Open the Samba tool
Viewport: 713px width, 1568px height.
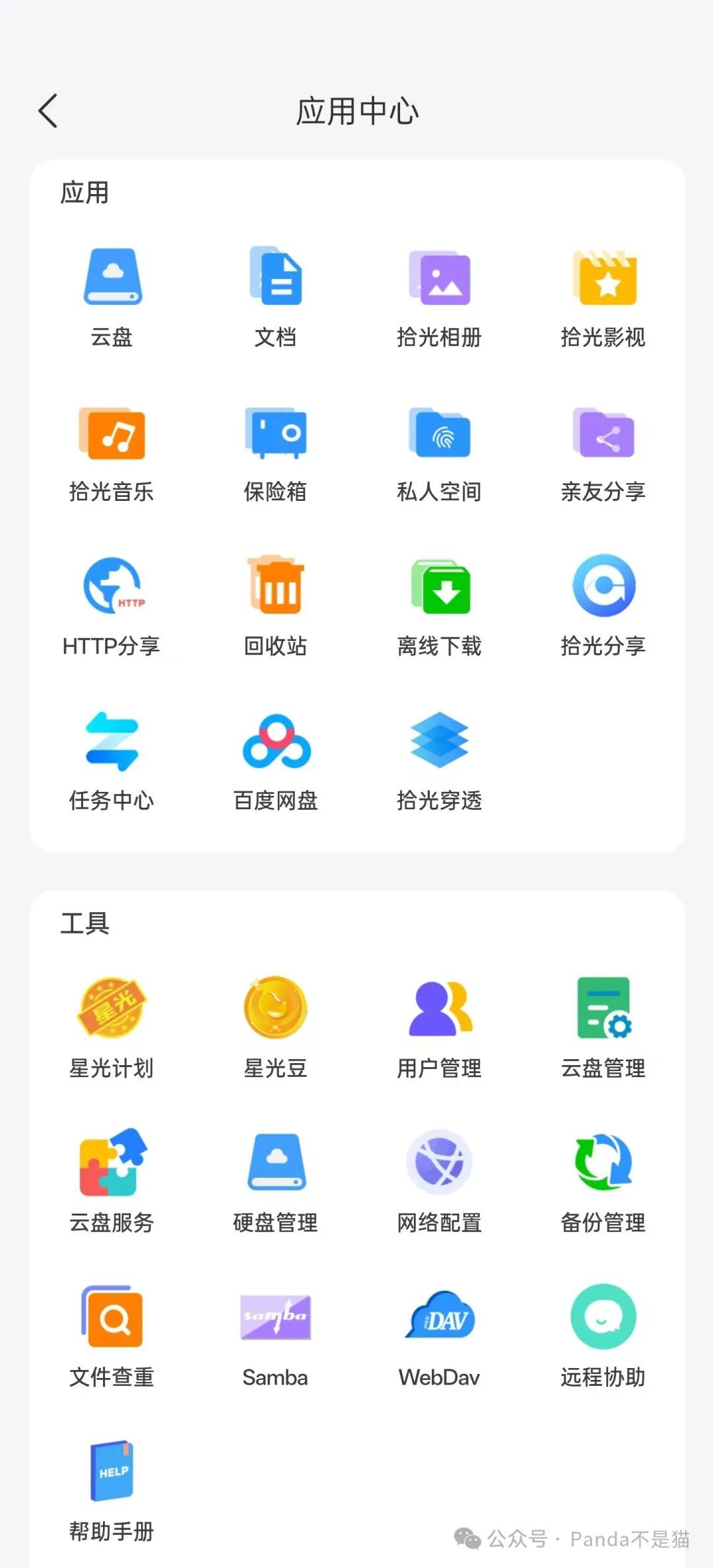coord(276,1319)
